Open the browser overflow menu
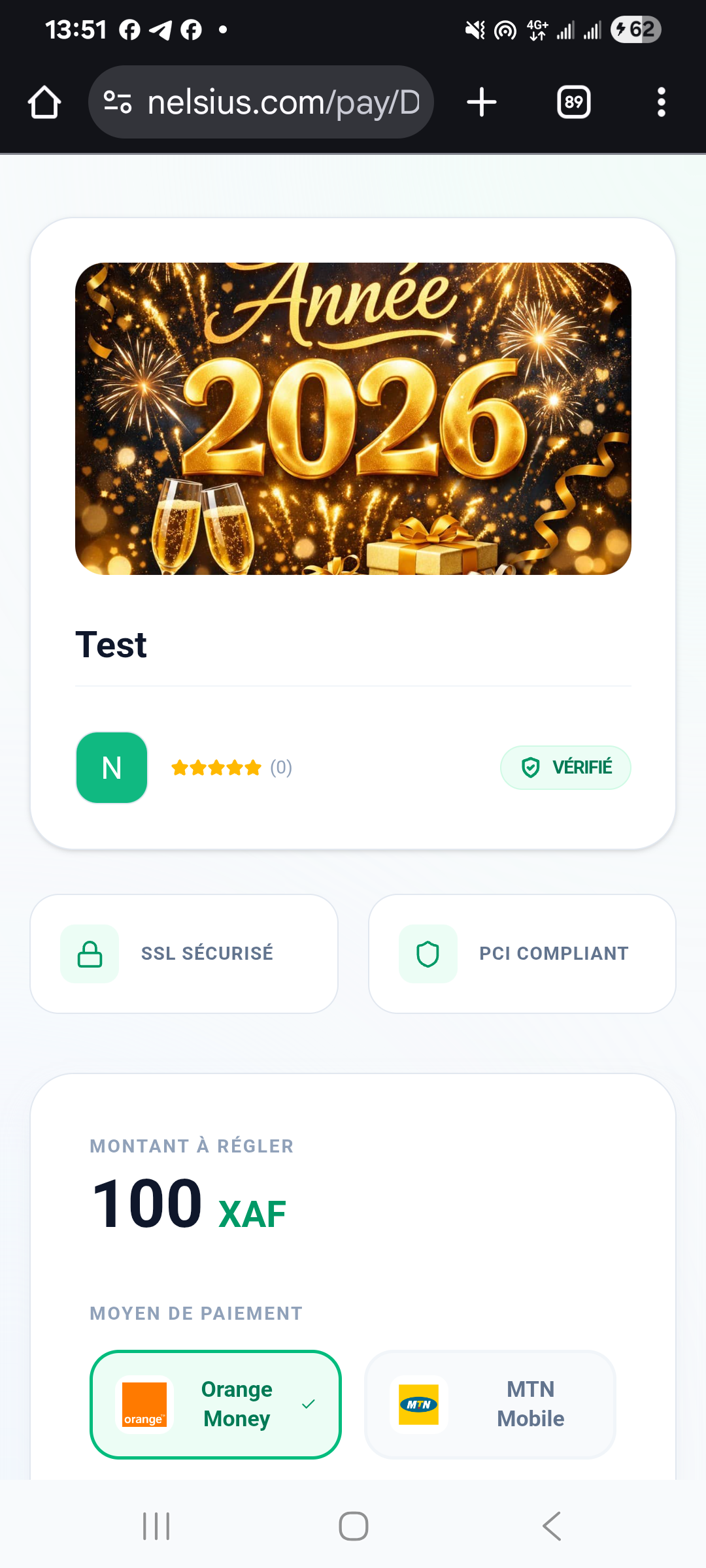This screenshot has width=706, height=1568. point(661,103)
